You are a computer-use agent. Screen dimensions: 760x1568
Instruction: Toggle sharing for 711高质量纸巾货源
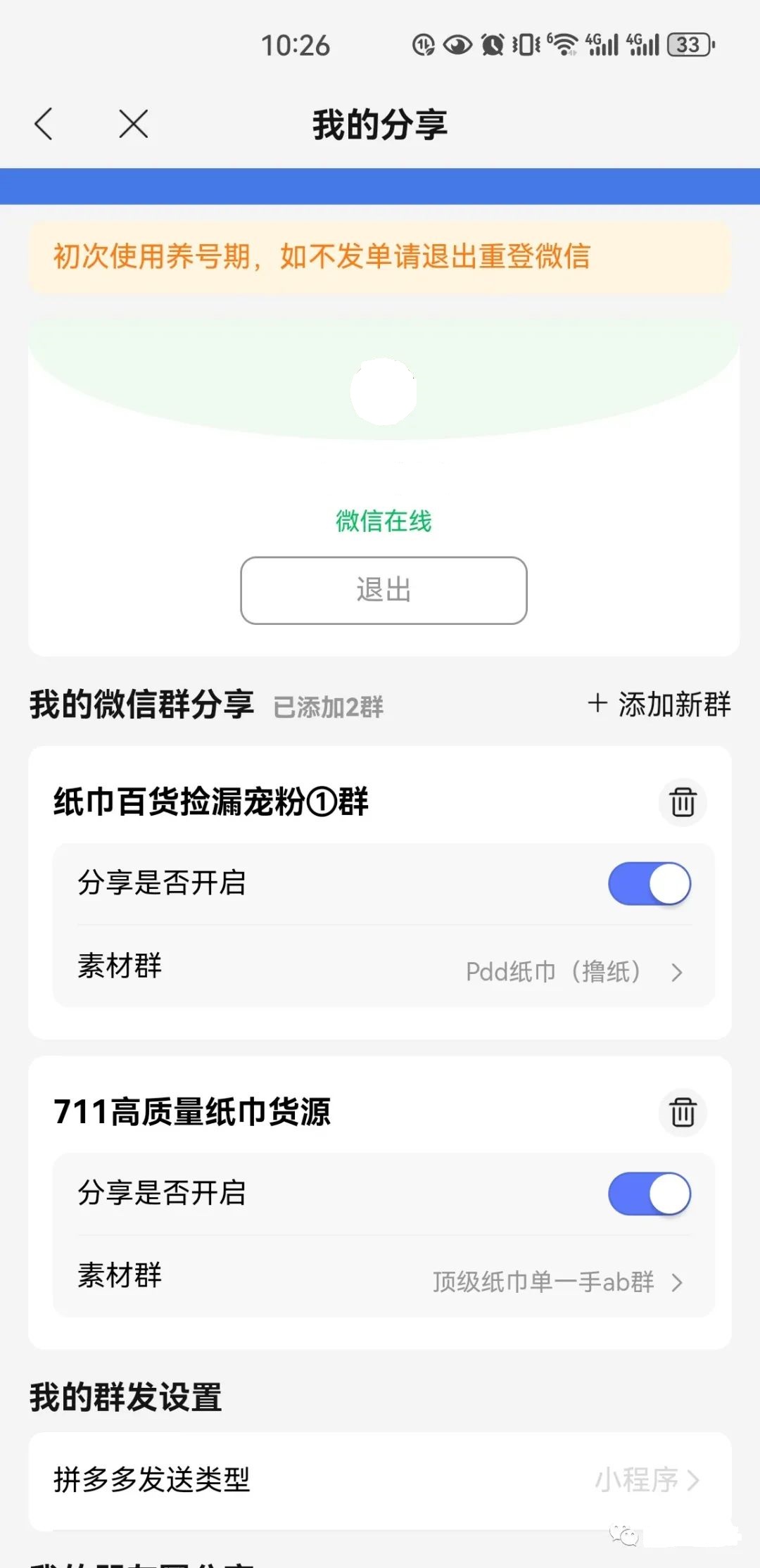point(650,1194)
